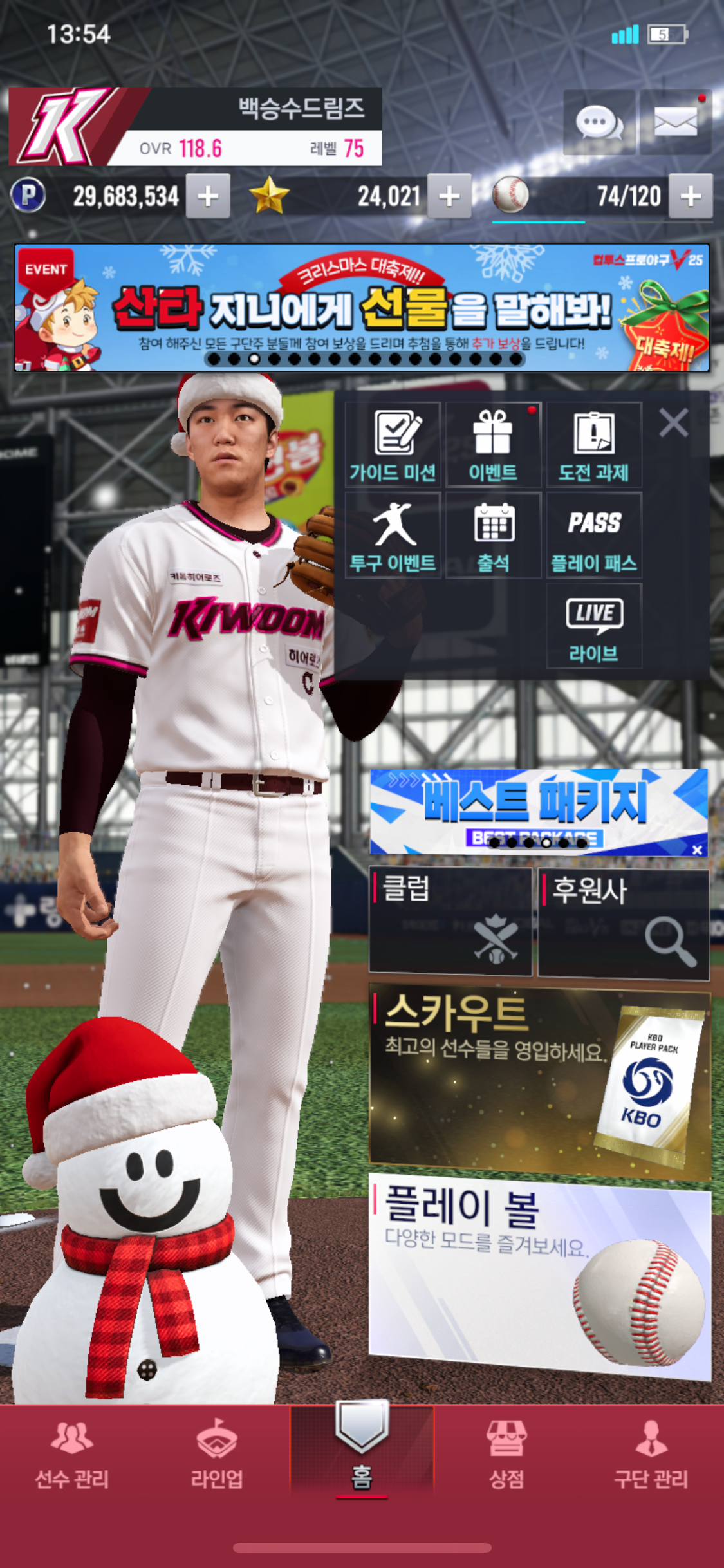724x1568 pixels.
Task: Open the Santa Genie event banner
Action: point(362,308)
